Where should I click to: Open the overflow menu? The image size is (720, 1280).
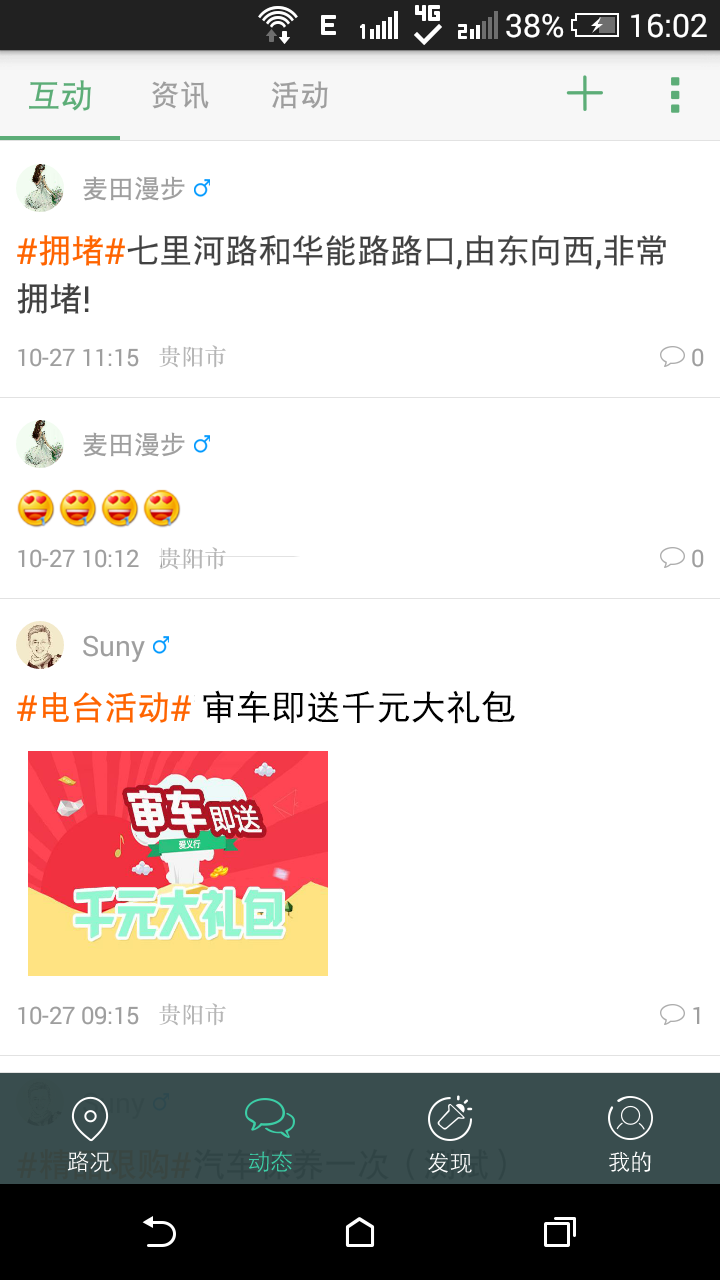pos(675,95)
